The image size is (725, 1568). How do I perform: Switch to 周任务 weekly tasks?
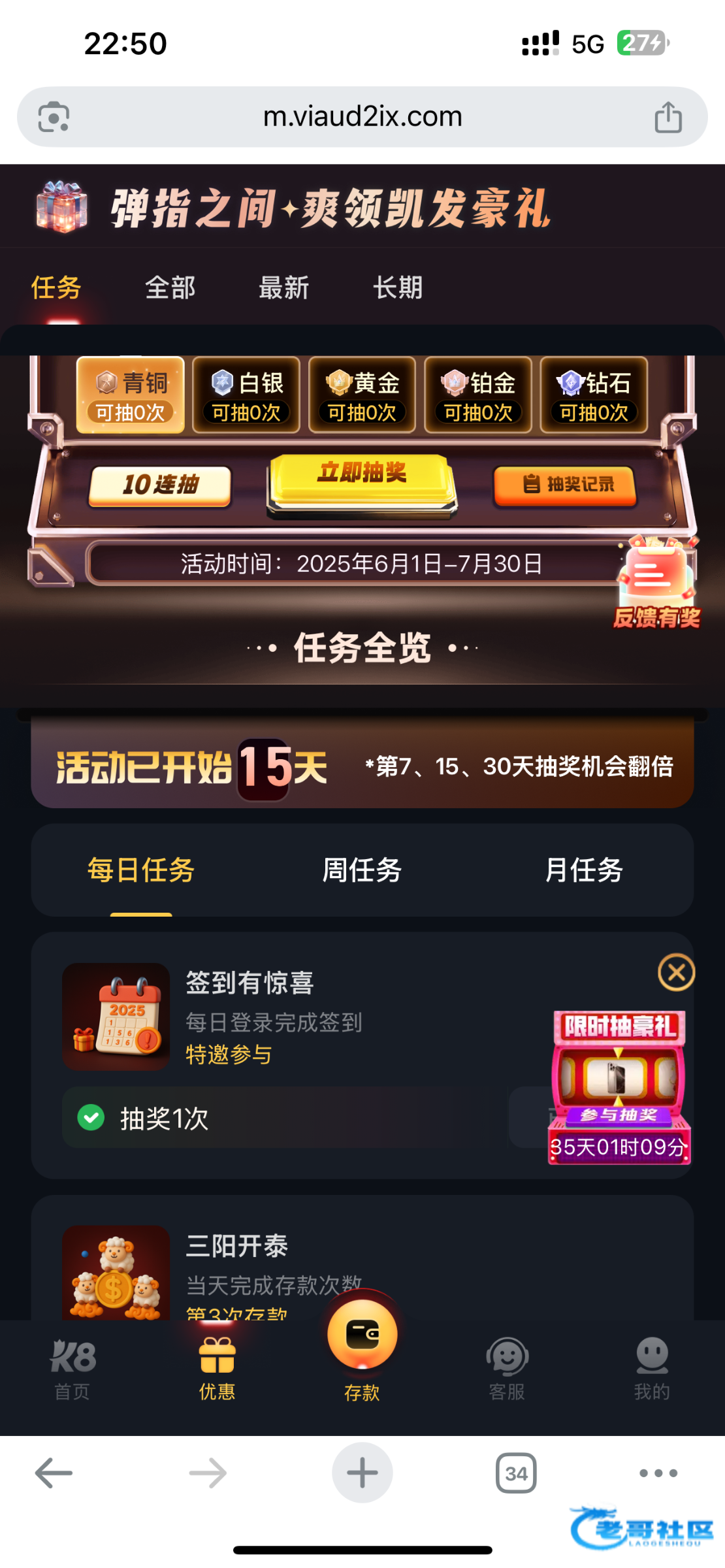(x=362, y=870)
